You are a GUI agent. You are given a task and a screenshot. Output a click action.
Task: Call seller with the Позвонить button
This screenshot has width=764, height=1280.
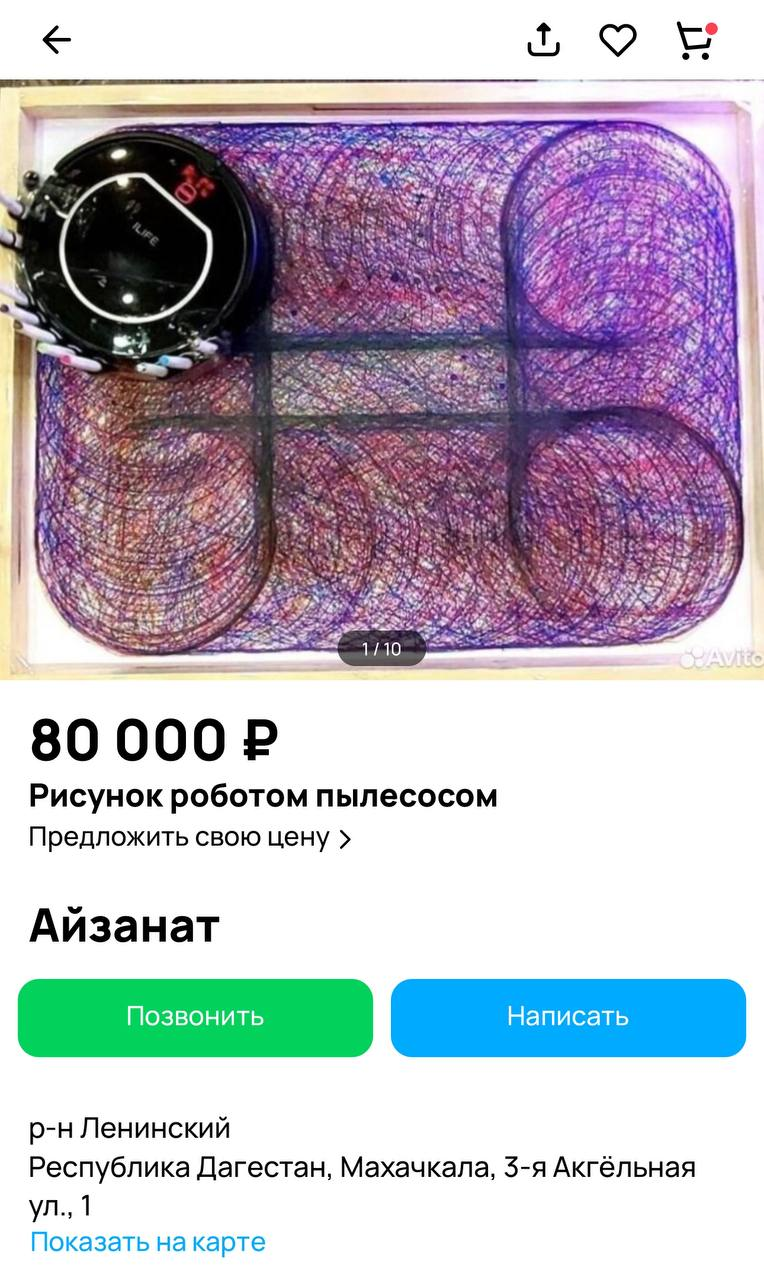pyautogui.click(x=195, y=1017)
